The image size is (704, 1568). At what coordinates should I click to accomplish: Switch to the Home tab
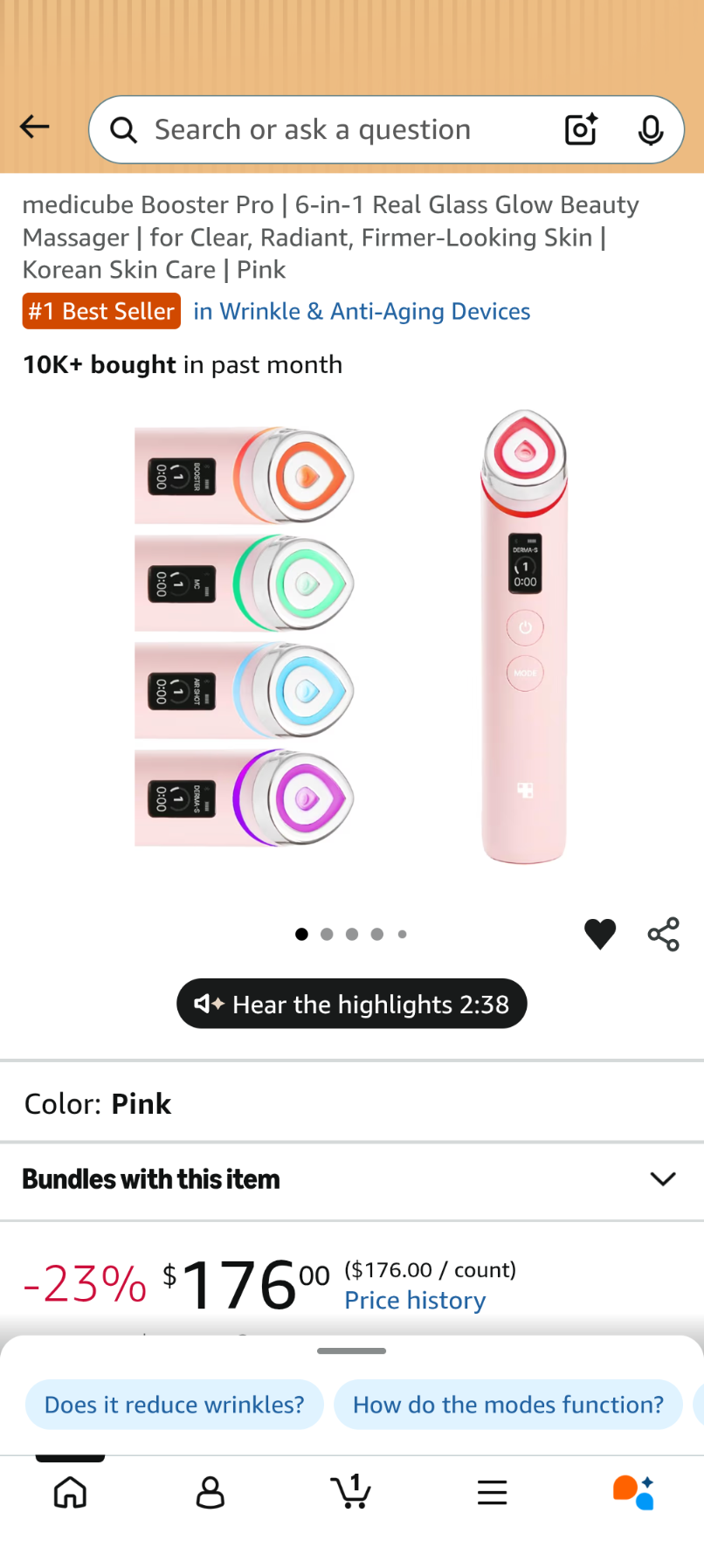70,1492
